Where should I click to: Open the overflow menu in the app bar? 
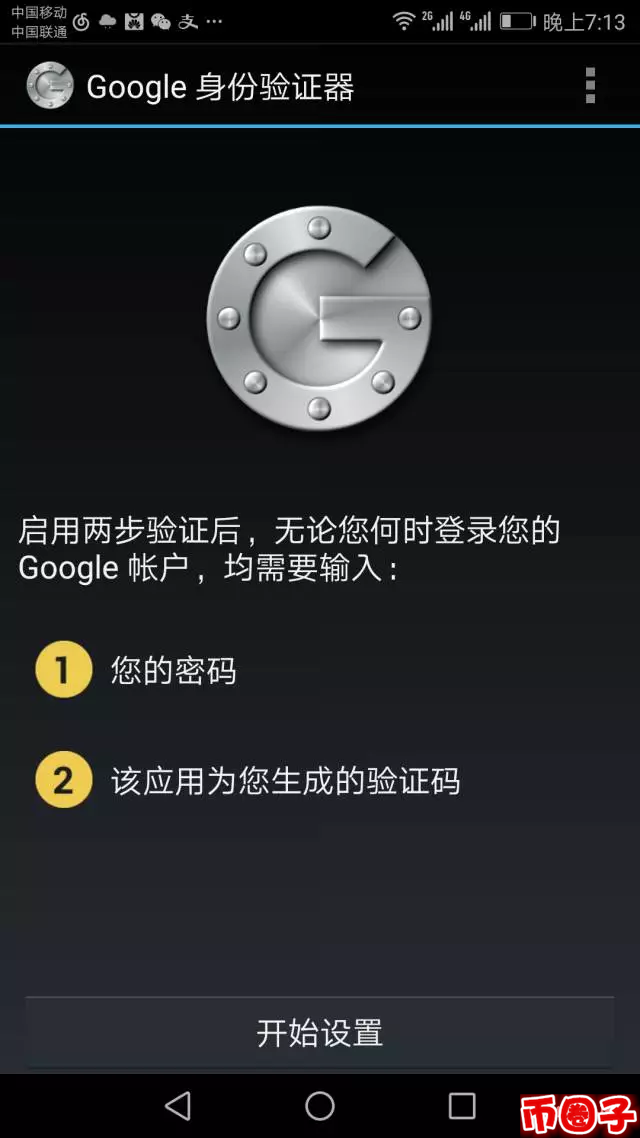[x=590, y=86]
